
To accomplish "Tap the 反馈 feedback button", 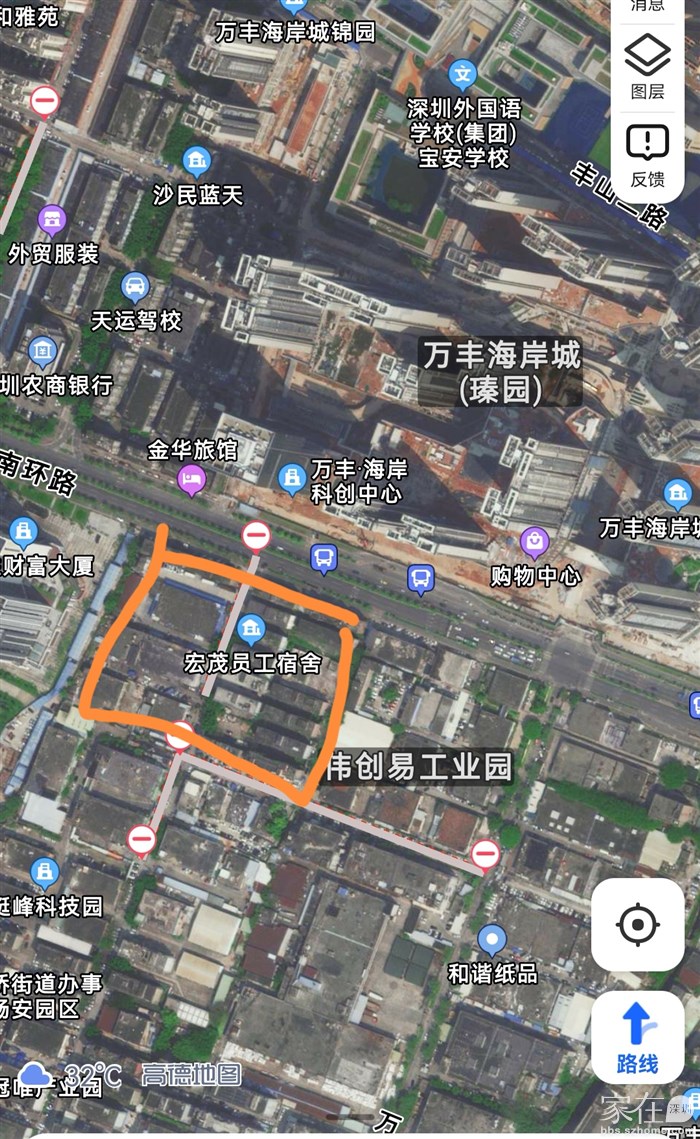I will pyautogui.click(x=647, y=156).
